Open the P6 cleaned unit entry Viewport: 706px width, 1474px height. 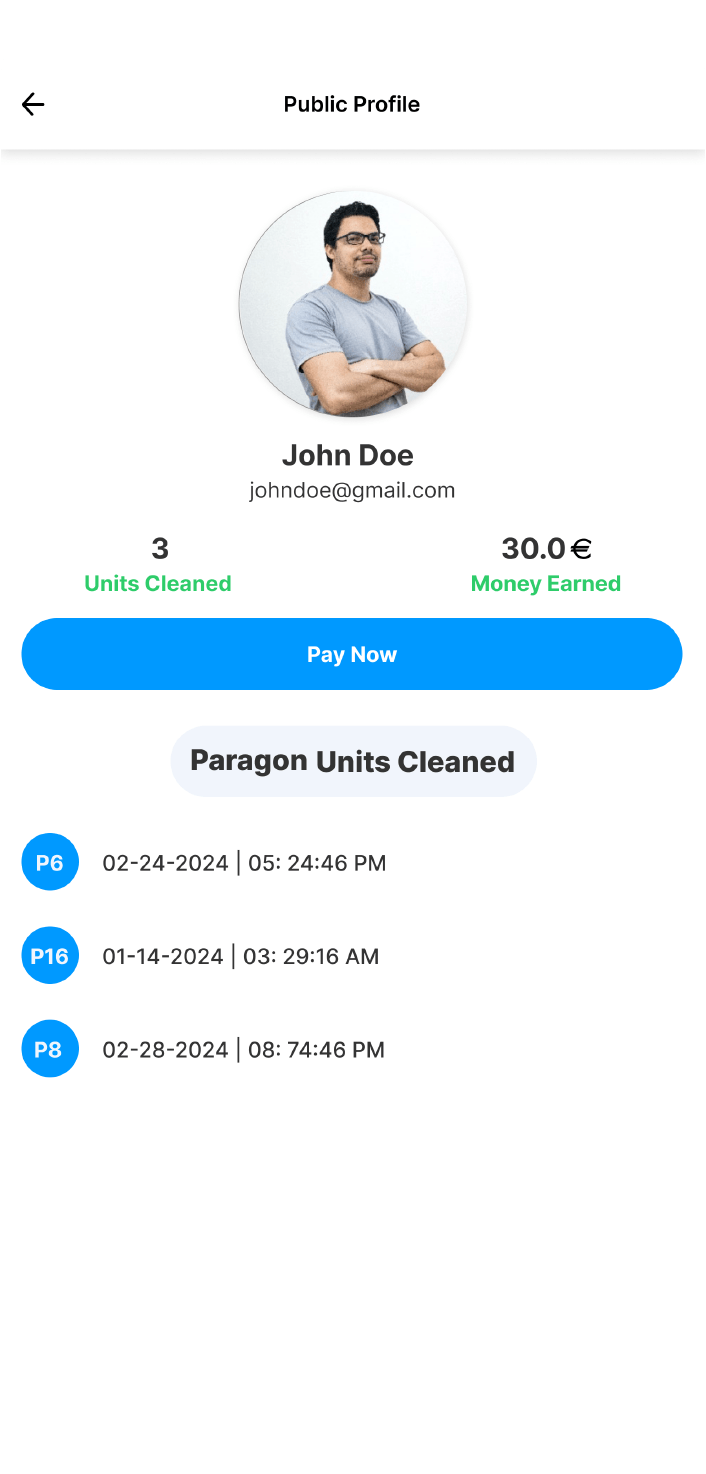pos(50,862)
